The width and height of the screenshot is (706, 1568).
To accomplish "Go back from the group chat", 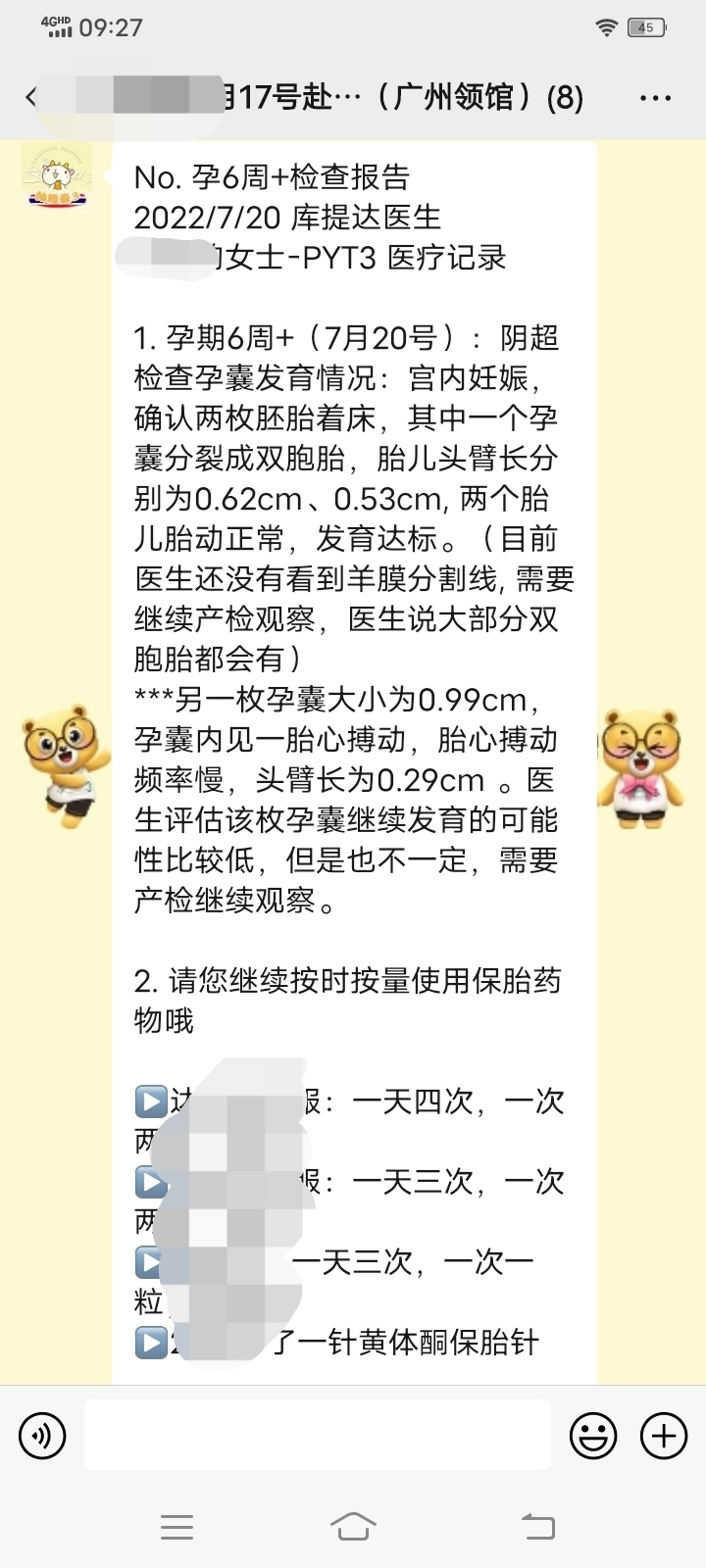I will pyautogui.click(x=31, y=97).
